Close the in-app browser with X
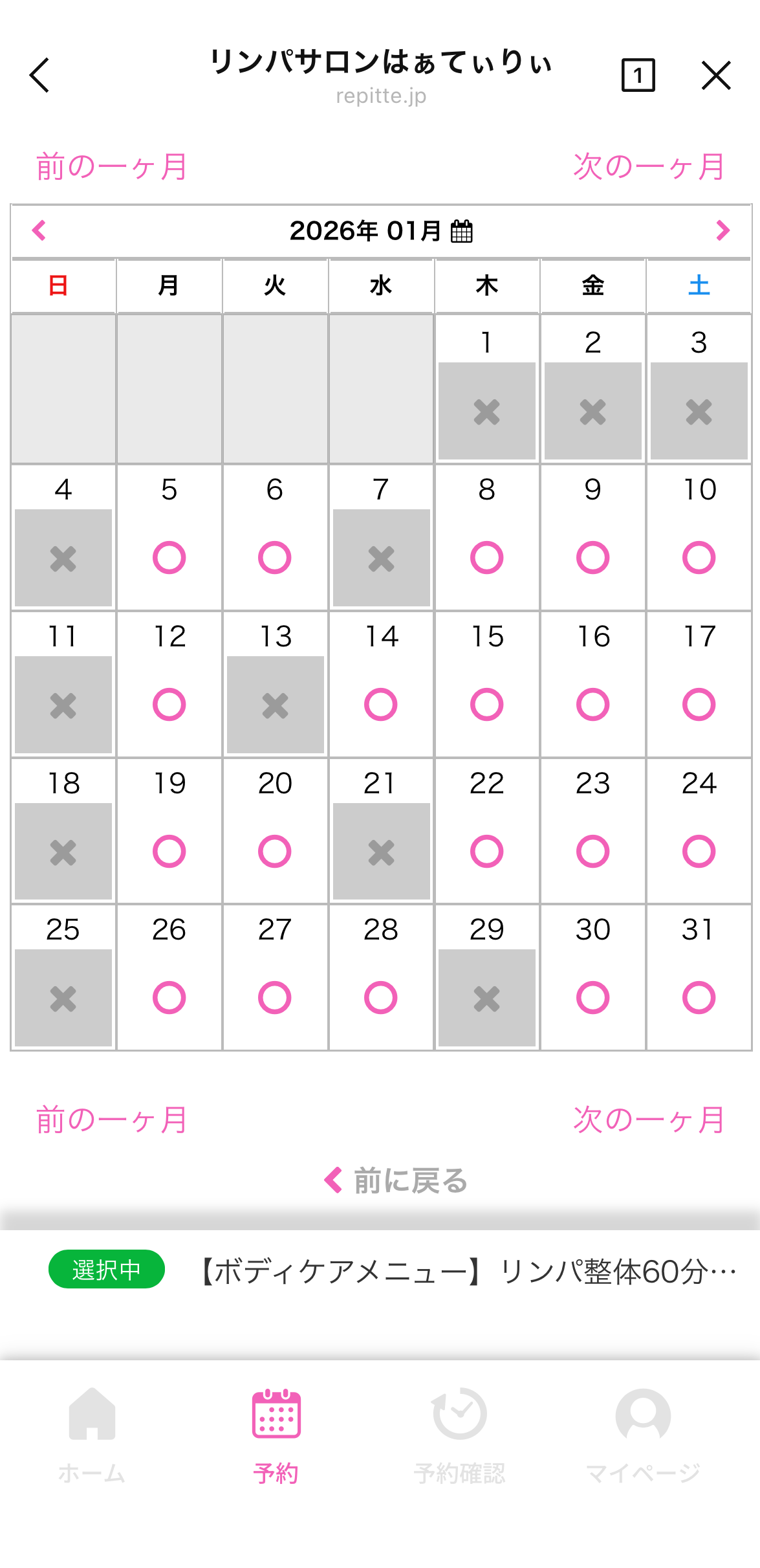Screen dimensions: 760x1568 [716, 76]
